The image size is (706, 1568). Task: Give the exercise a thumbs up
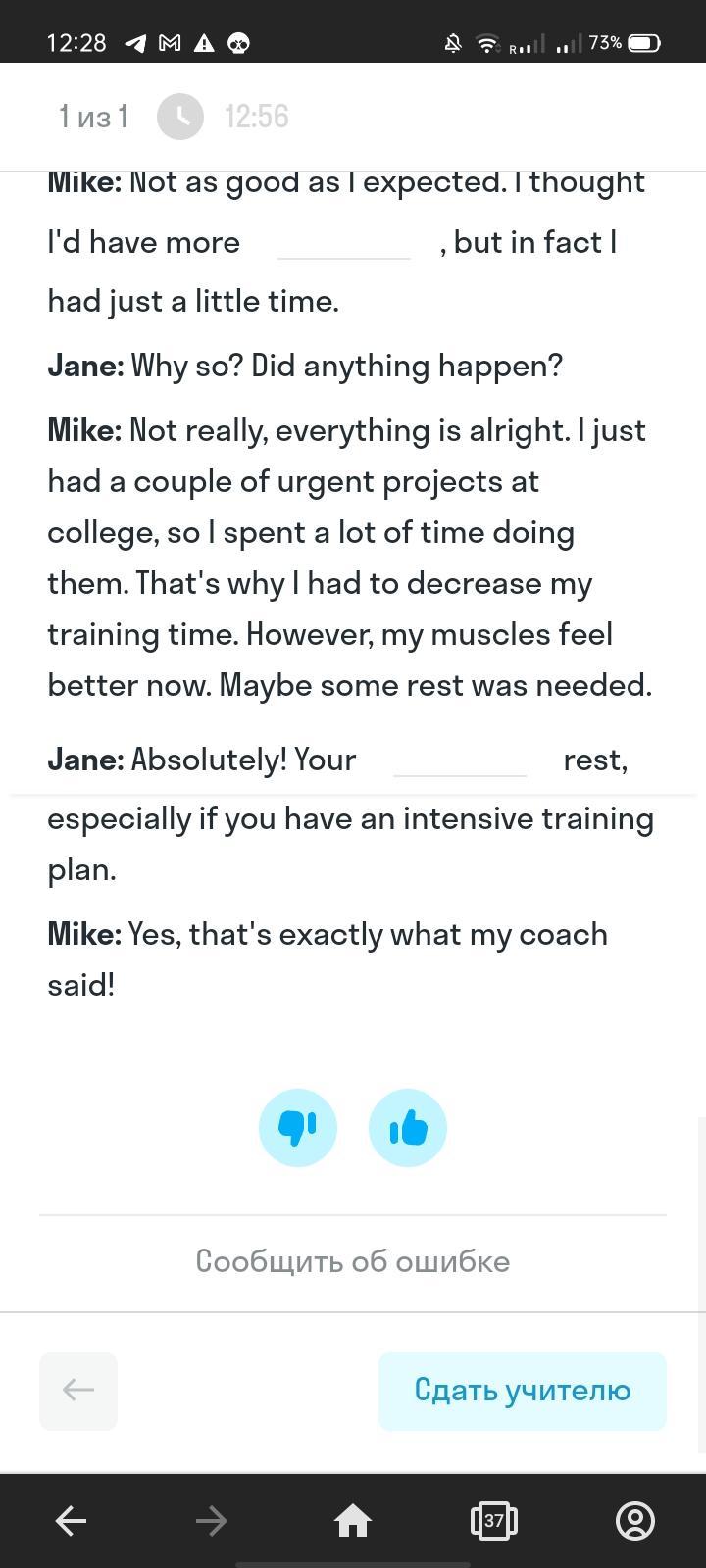coord(408,1128)
